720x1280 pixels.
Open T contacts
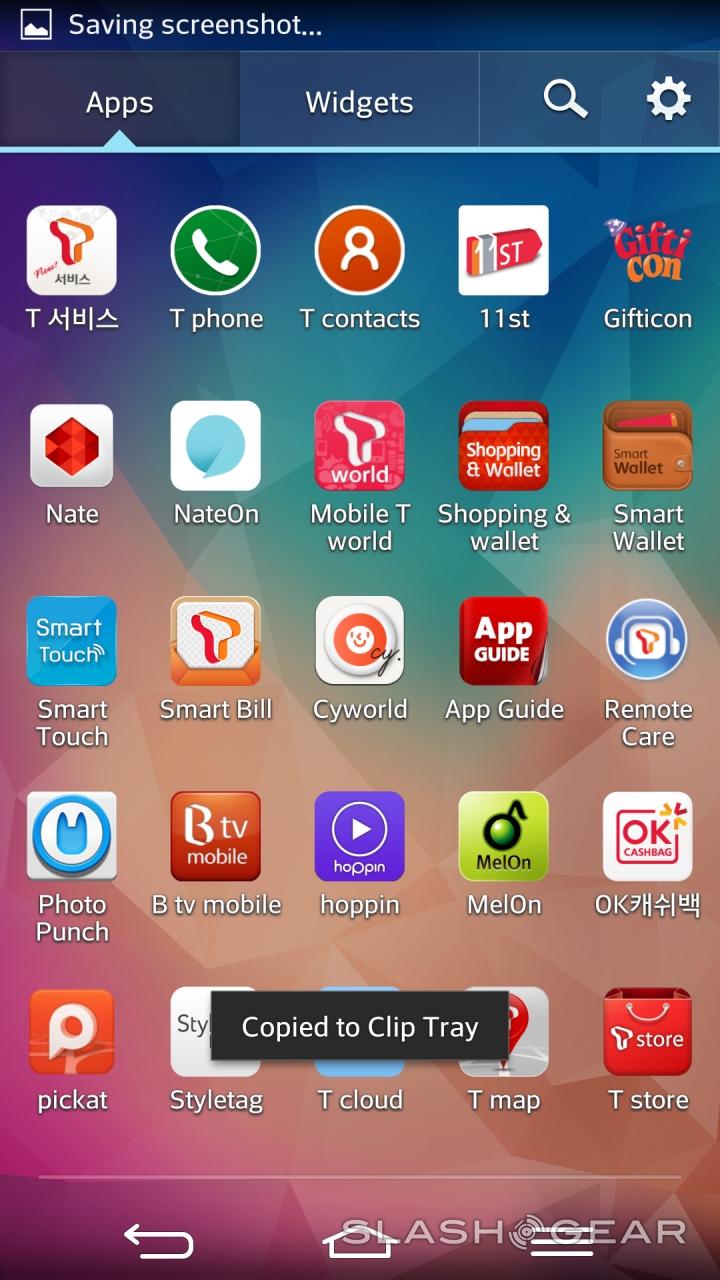(x=360, y=252)
